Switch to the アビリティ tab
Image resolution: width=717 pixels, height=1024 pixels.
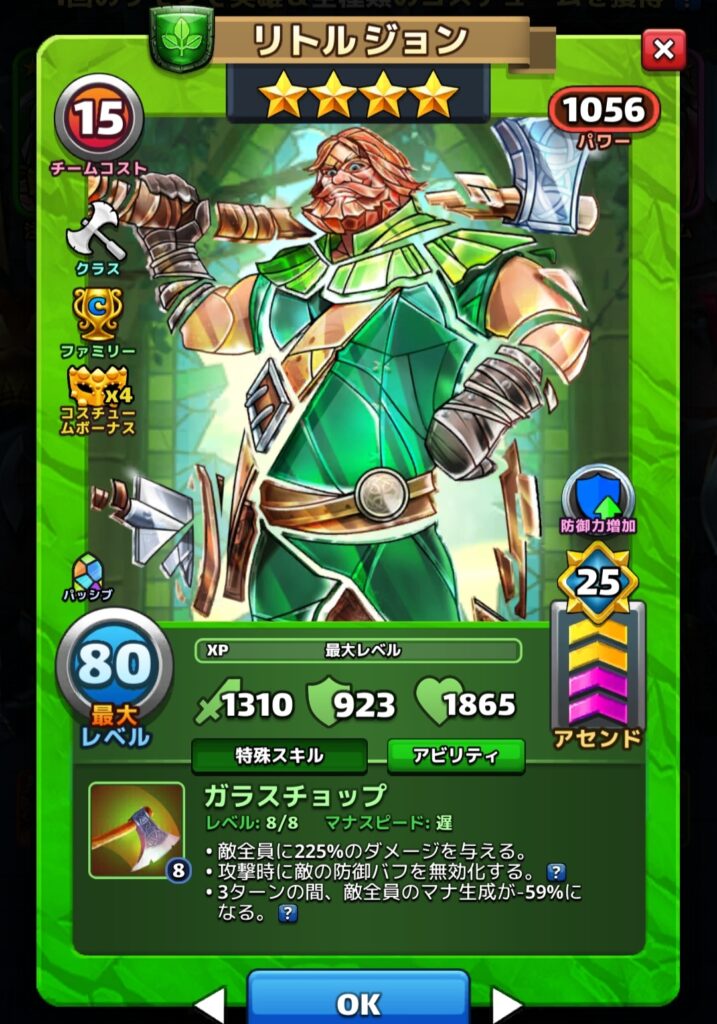pos(455,756)
